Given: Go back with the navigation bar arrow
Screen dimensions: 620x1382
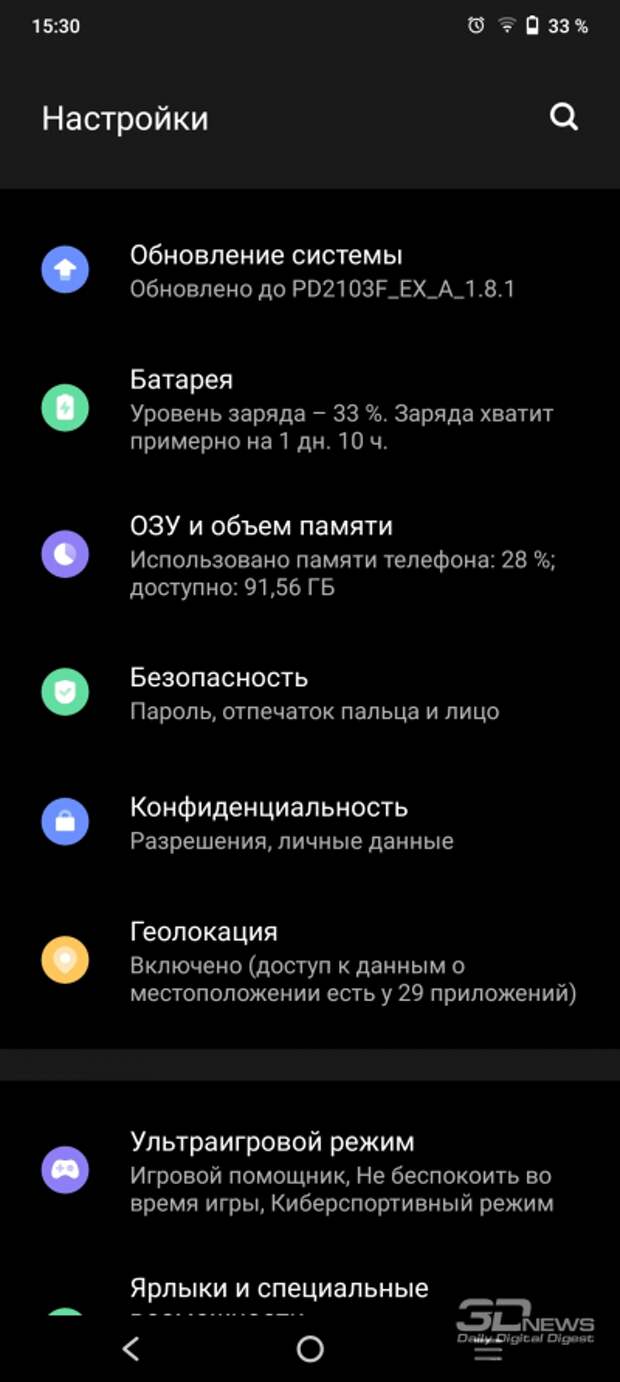Looking at the screenshot, I should 131,1349.
